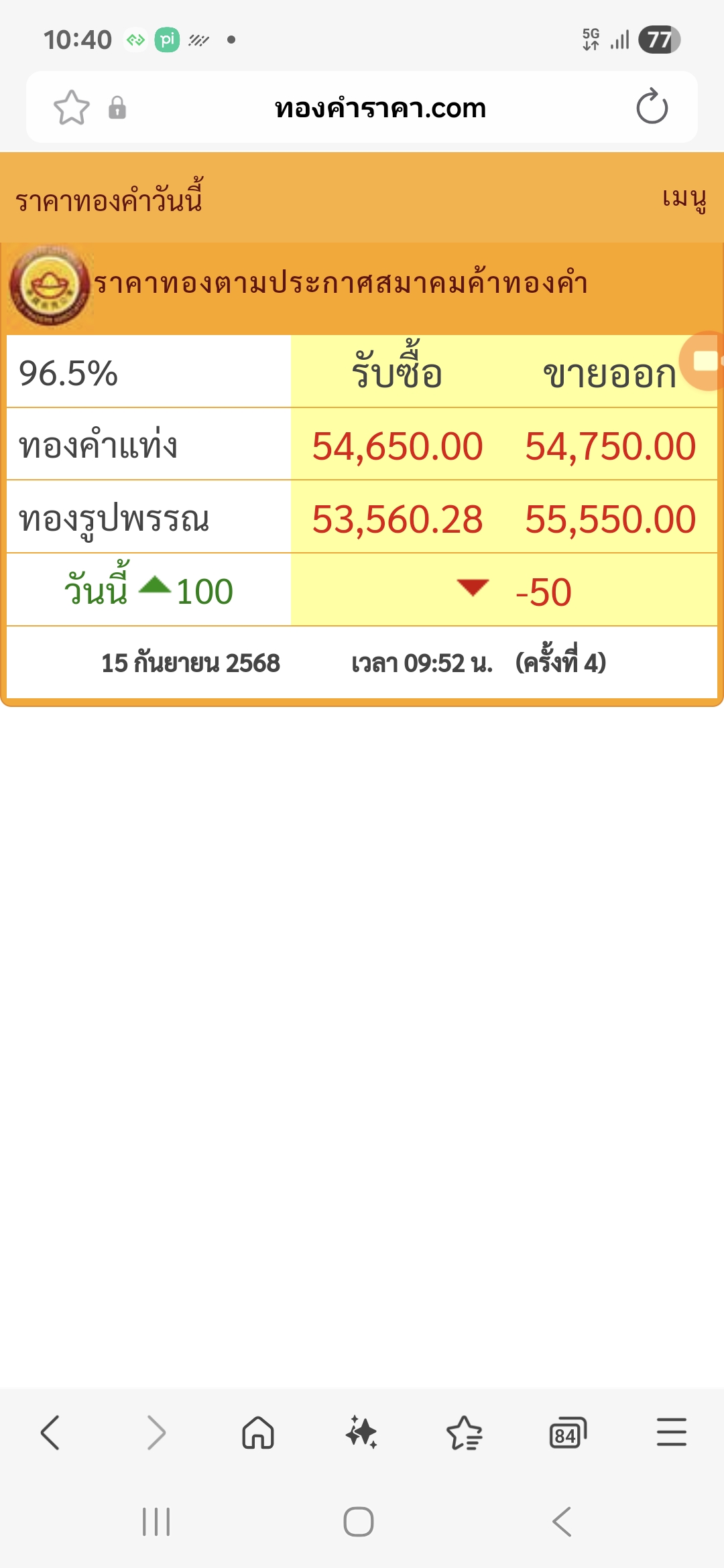The image size is (724, 1568).
Task: Open the เมนู menu
Action: tap(684, 199)
